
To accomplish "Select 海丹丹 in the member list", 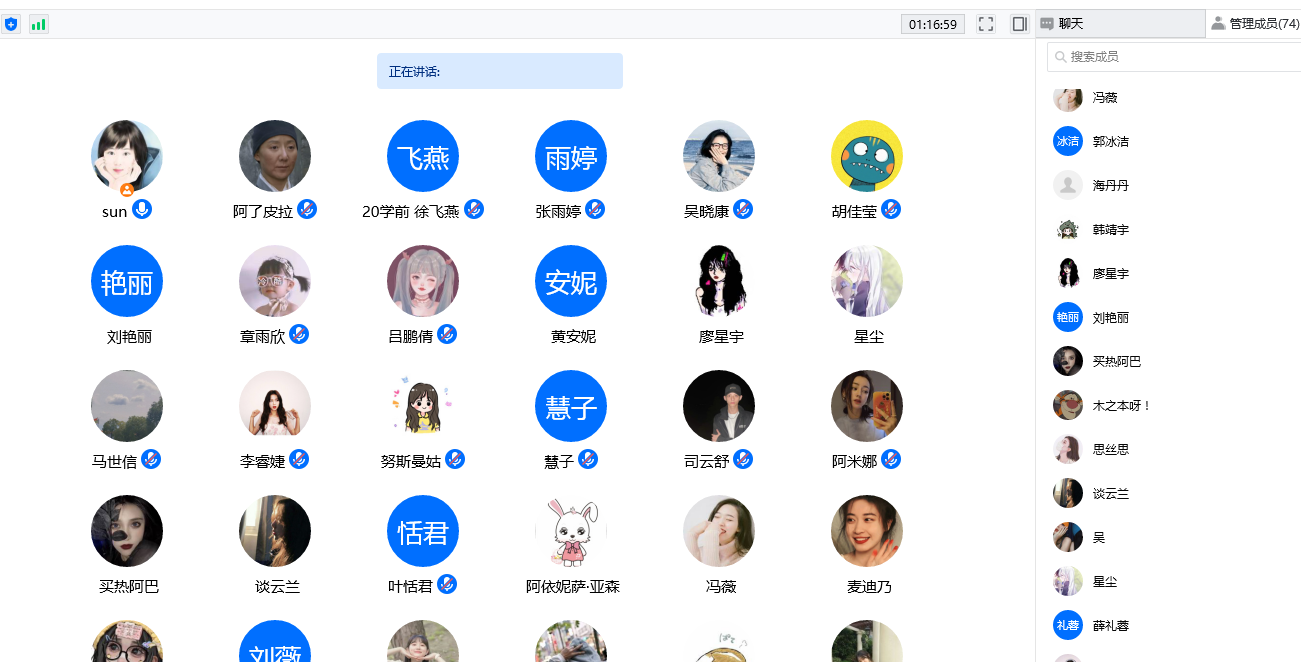I will pos(1110,186).
